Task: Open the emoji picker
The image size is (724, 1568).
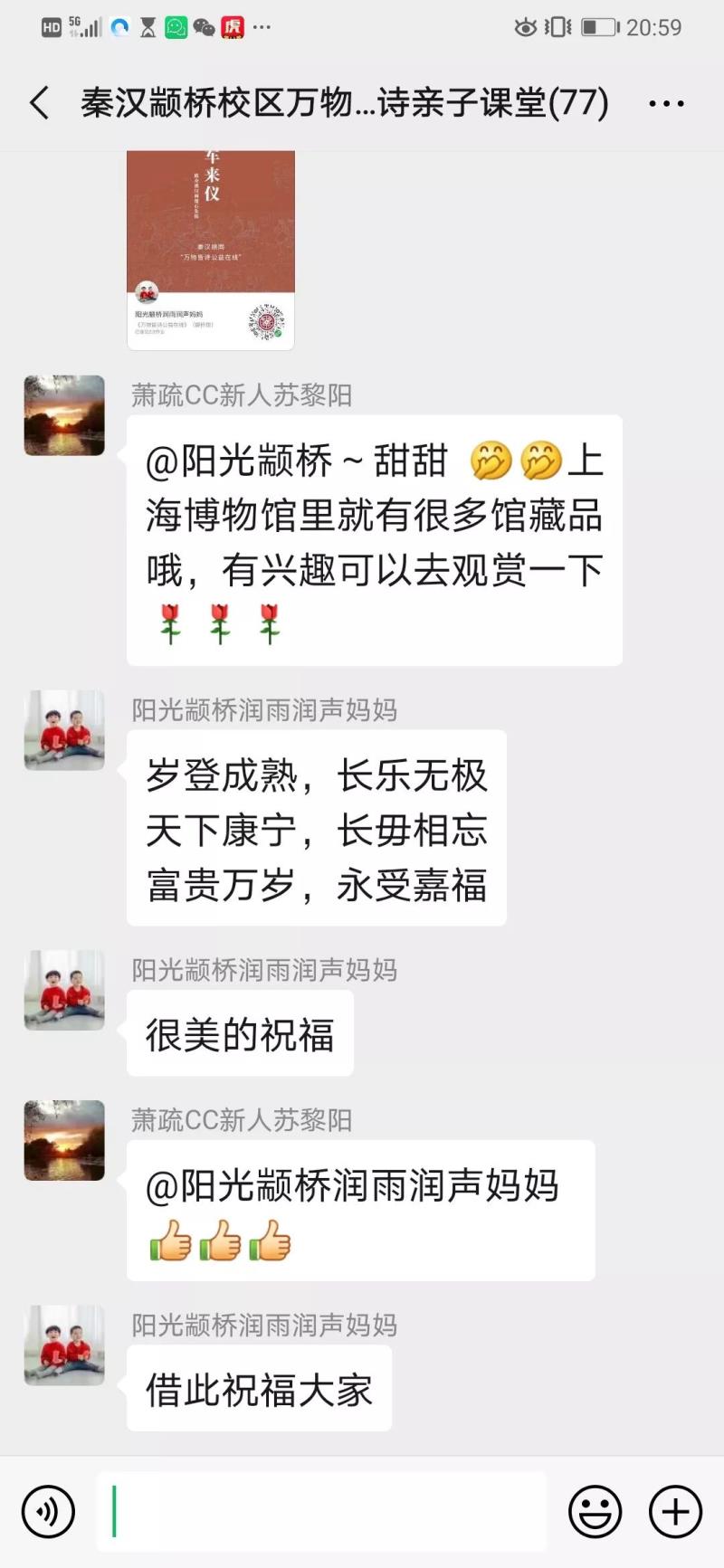Action: 595,1511
